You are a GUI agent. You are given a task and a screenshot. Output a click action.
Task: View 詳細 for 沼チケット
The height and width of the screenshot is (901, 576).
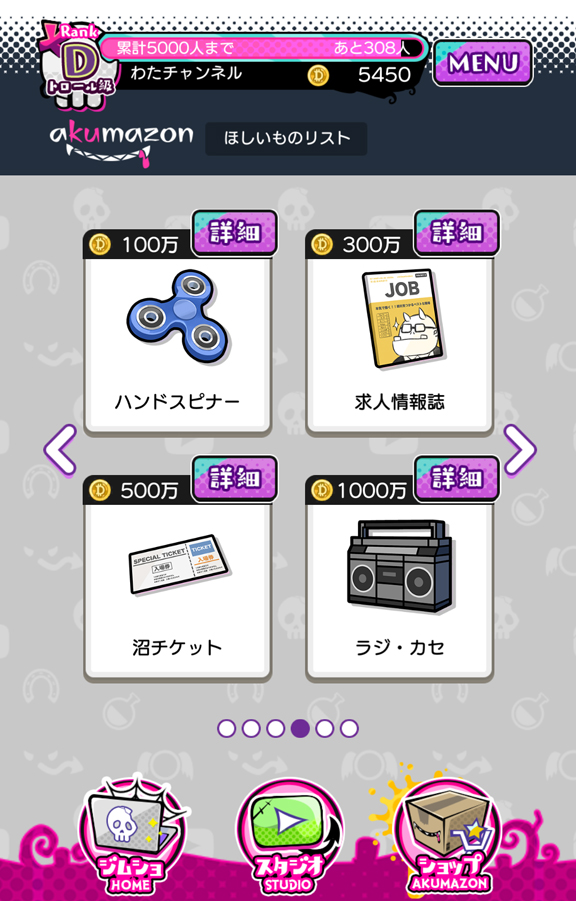(235, 479)
